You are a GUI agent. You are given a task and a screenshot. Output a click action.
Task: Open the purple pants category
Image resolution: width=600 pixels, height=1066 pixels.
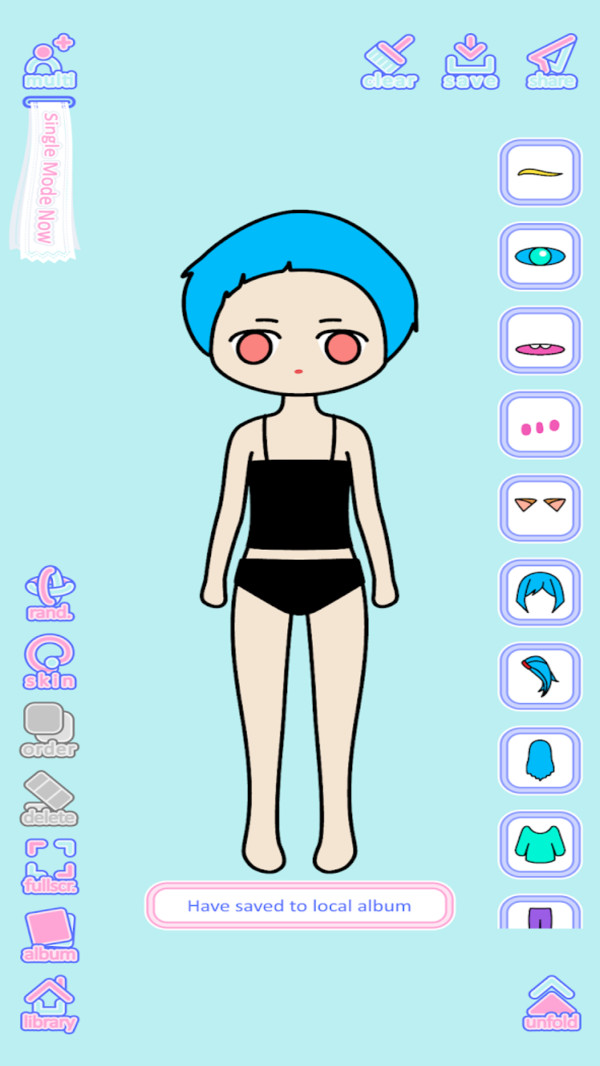point(540,914)
